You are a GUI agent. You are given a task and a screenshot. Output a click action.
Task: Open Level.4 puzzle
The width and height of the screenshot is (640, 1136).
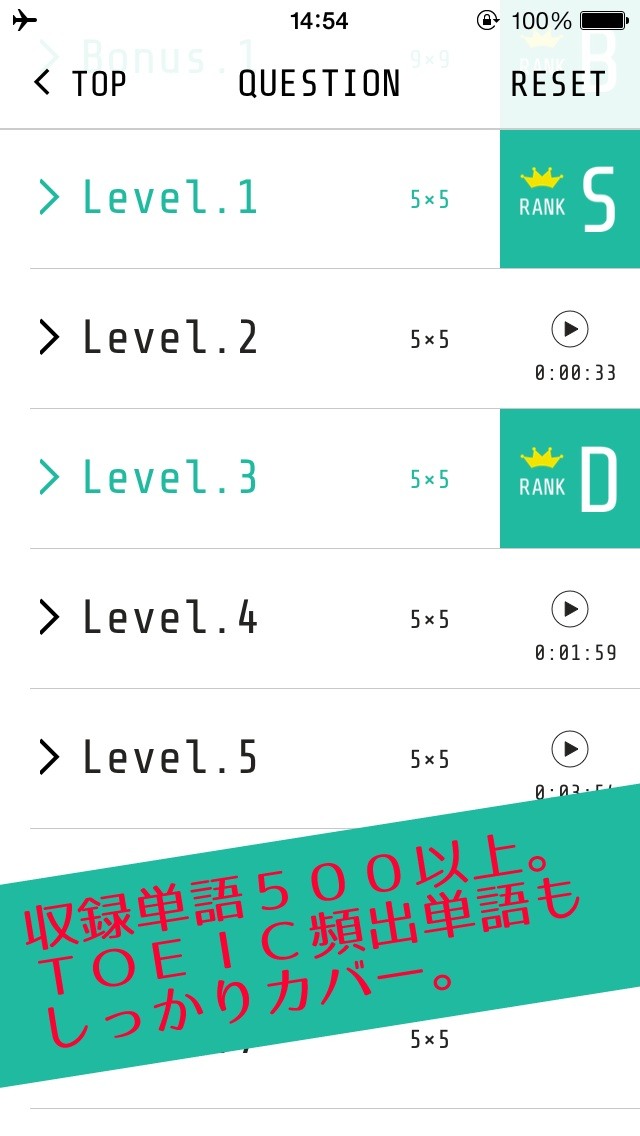[320, 618]
